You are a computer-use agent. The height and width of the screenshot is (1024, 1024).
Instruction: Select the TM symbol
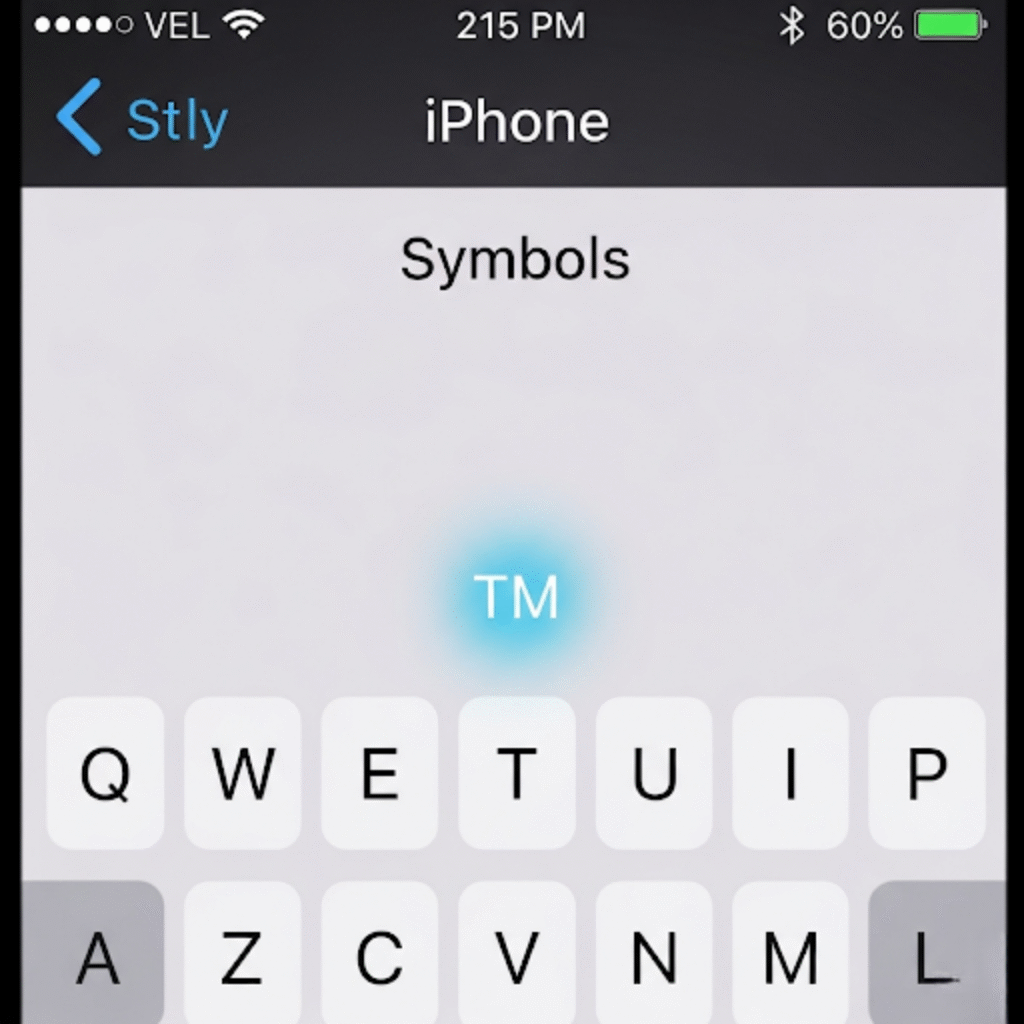(516, 597)
